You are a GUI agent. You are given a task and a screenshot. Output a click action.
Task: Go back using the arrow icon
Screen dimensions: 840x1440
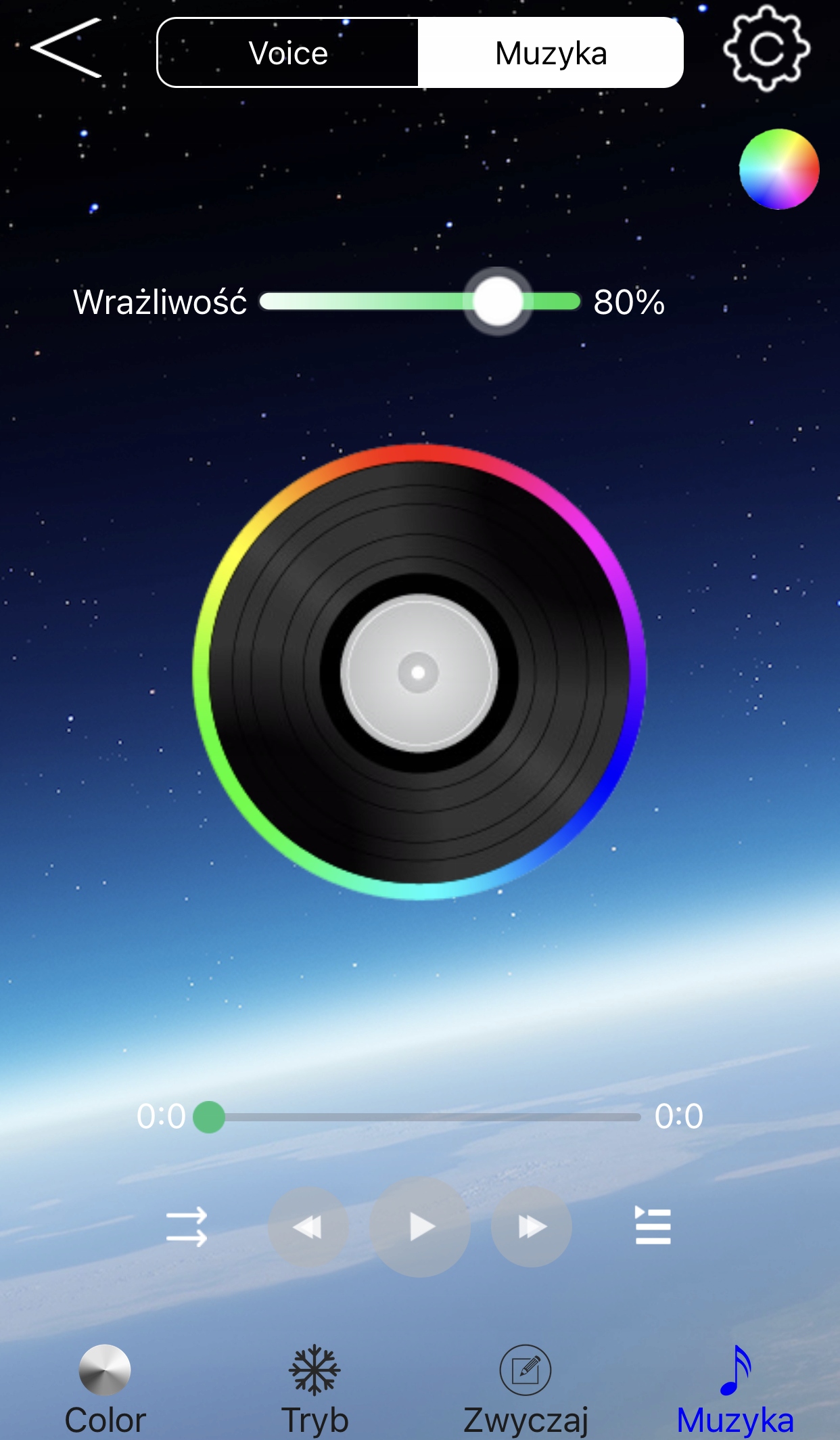(x=66, y=48)
